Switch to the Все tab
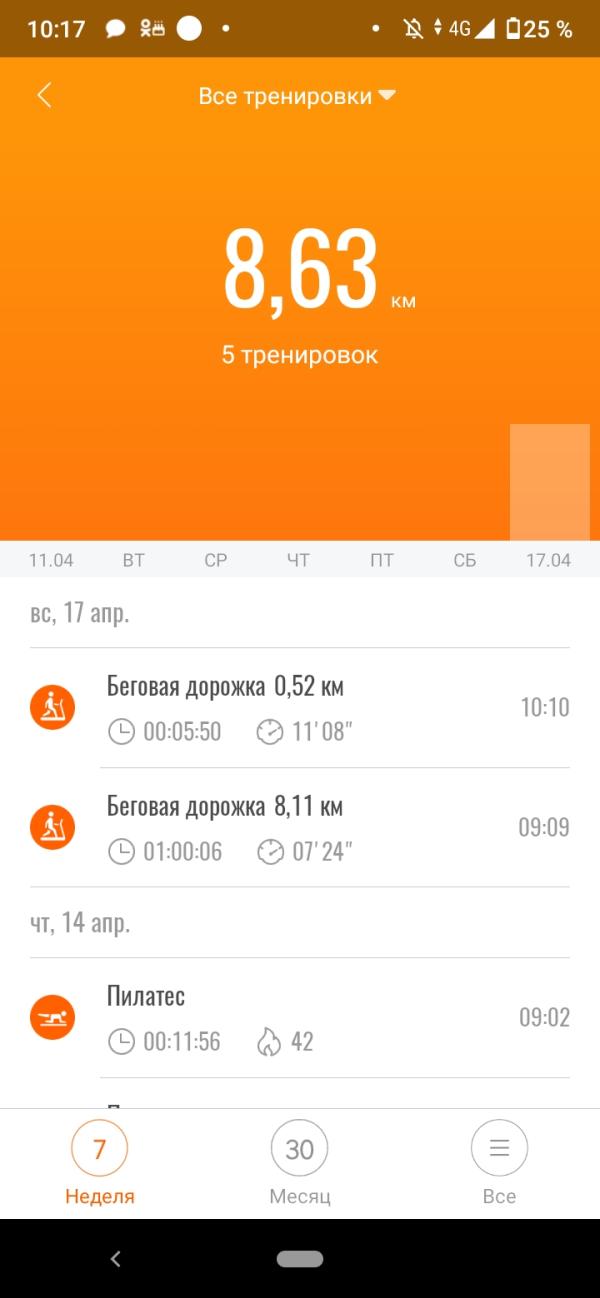 click(x=499, y=1164)
